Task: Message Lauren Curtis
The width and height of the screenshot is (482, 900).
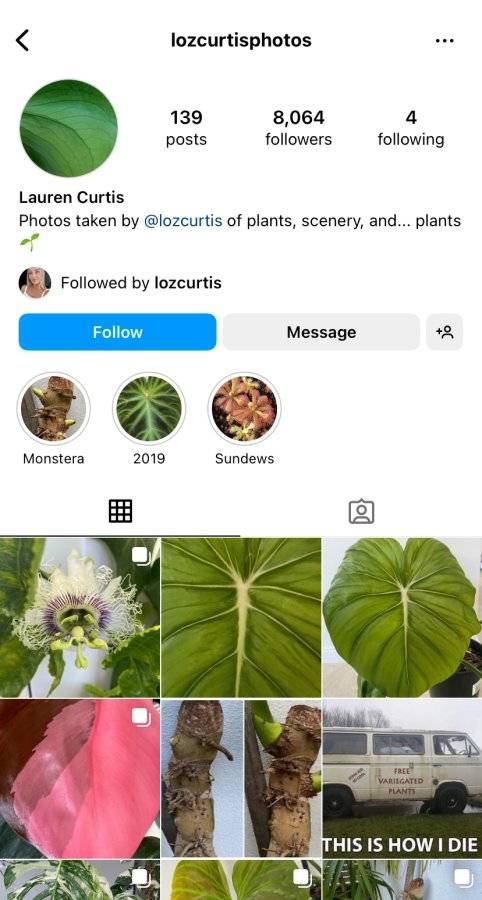Action: (321, 332)
